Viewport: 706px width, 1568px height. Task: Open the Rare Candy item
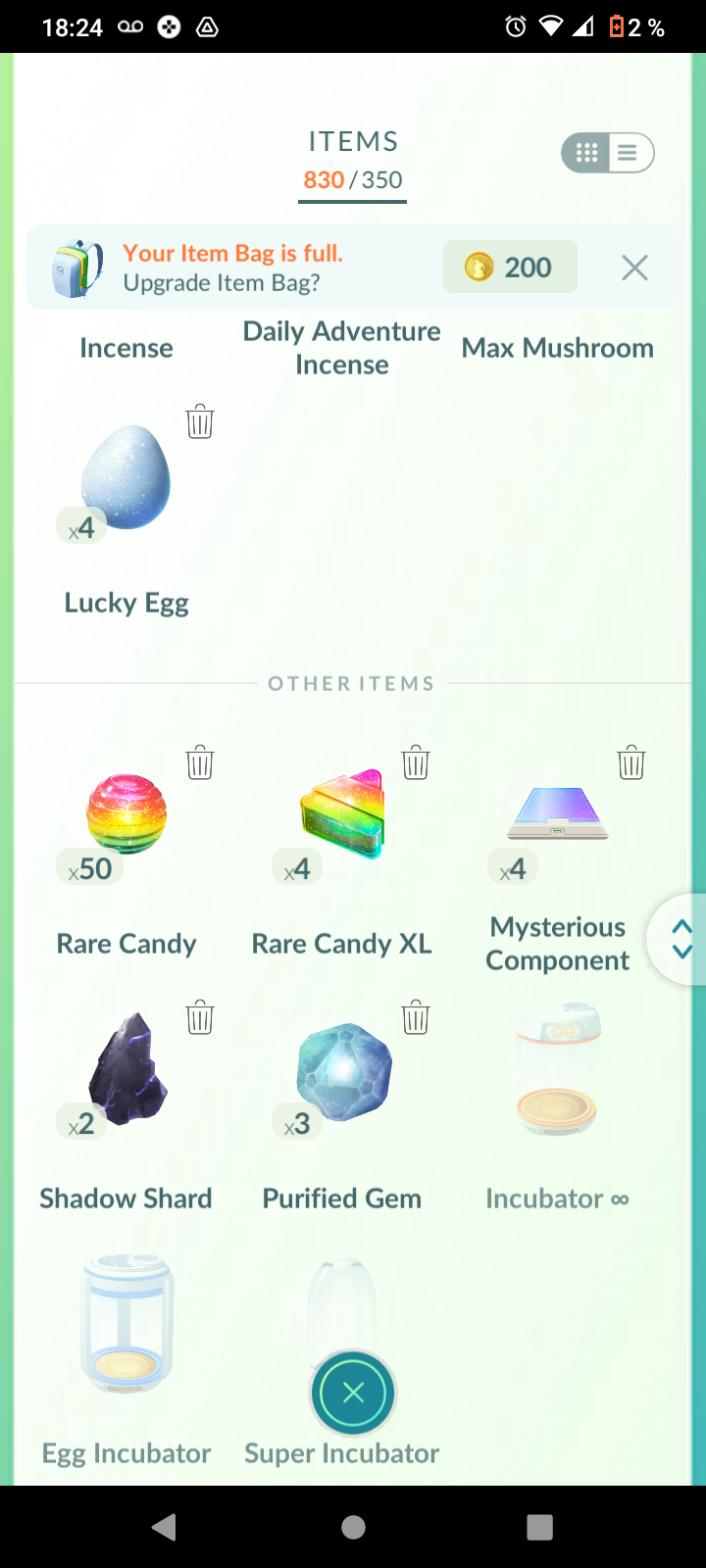[126, 815]
